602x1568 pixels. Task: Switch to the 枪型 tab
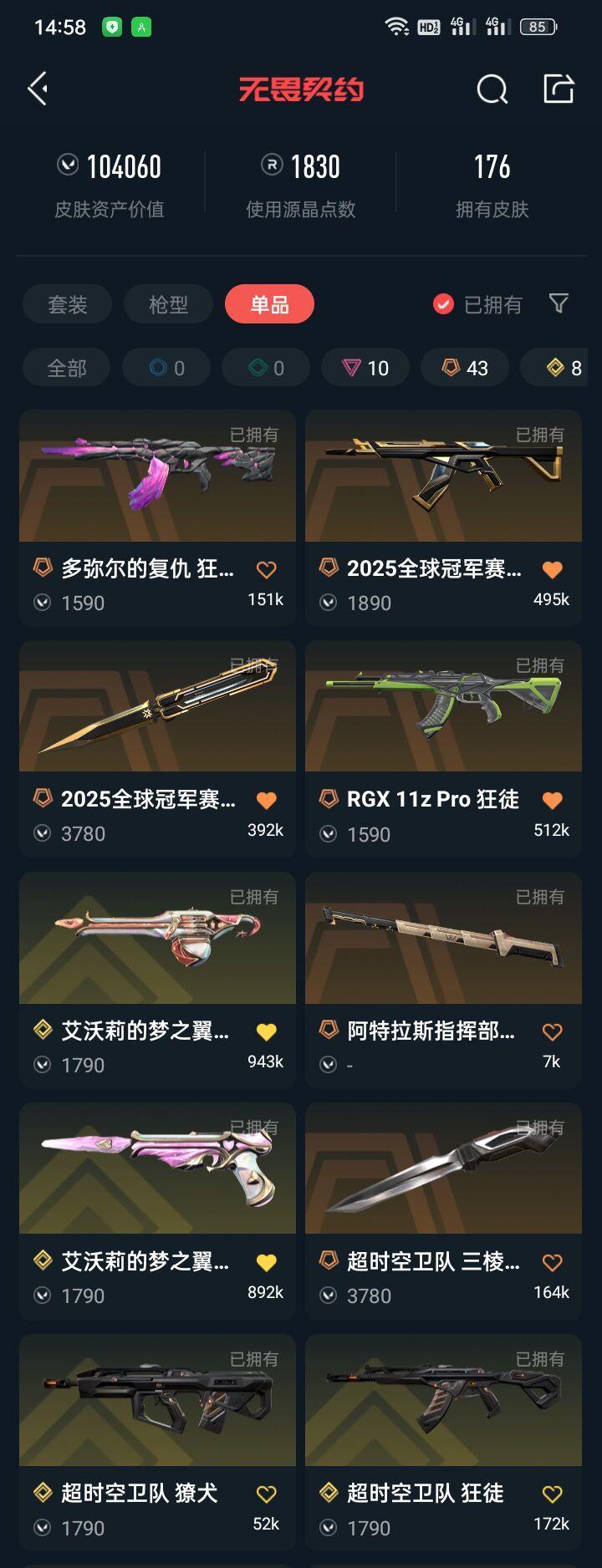[170, 304]
